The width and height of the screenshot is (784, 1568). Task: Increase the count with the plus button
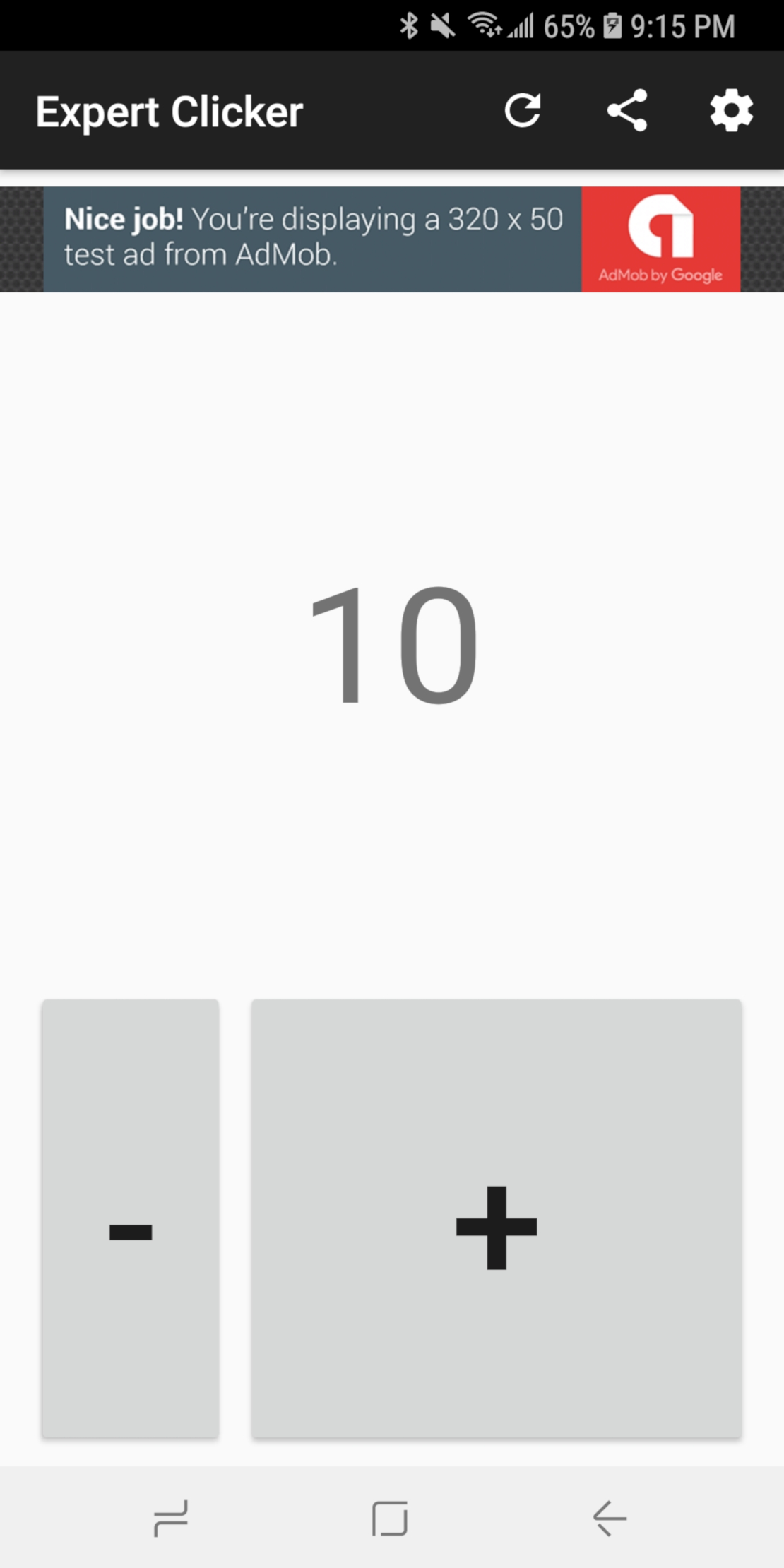click(497, 1218)
